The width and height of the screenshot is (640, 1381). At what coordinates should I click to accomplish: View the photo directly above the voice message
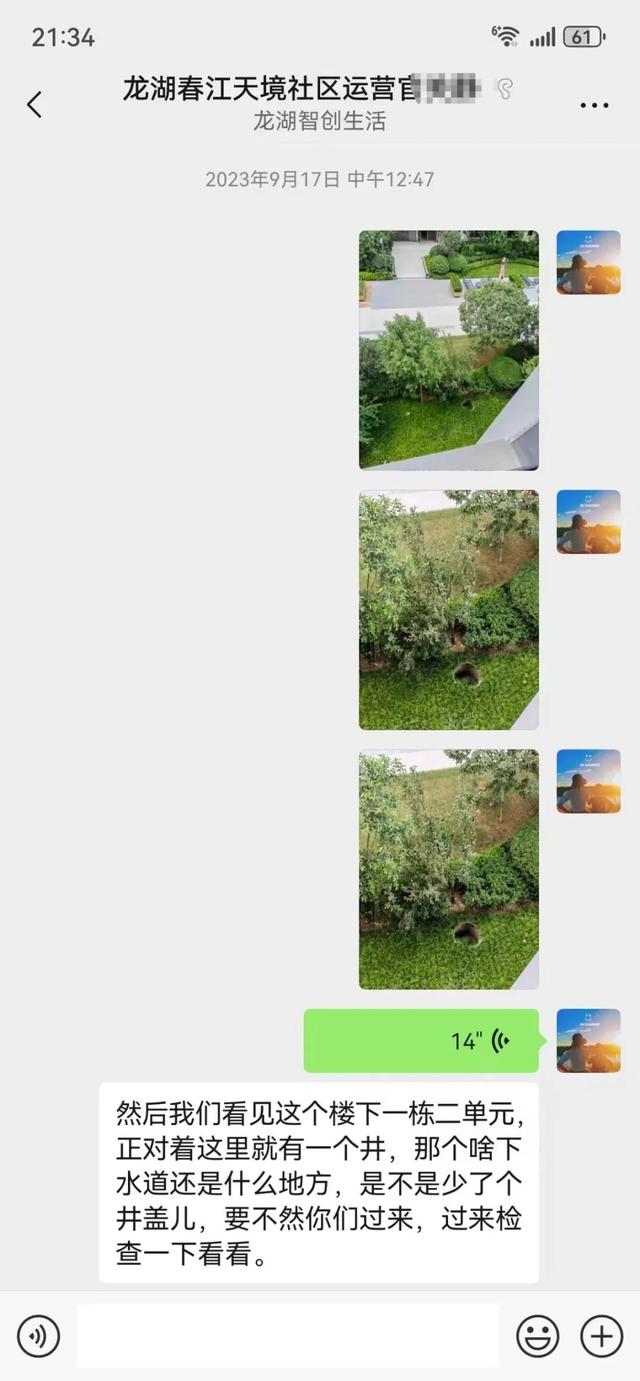[449, 869]
